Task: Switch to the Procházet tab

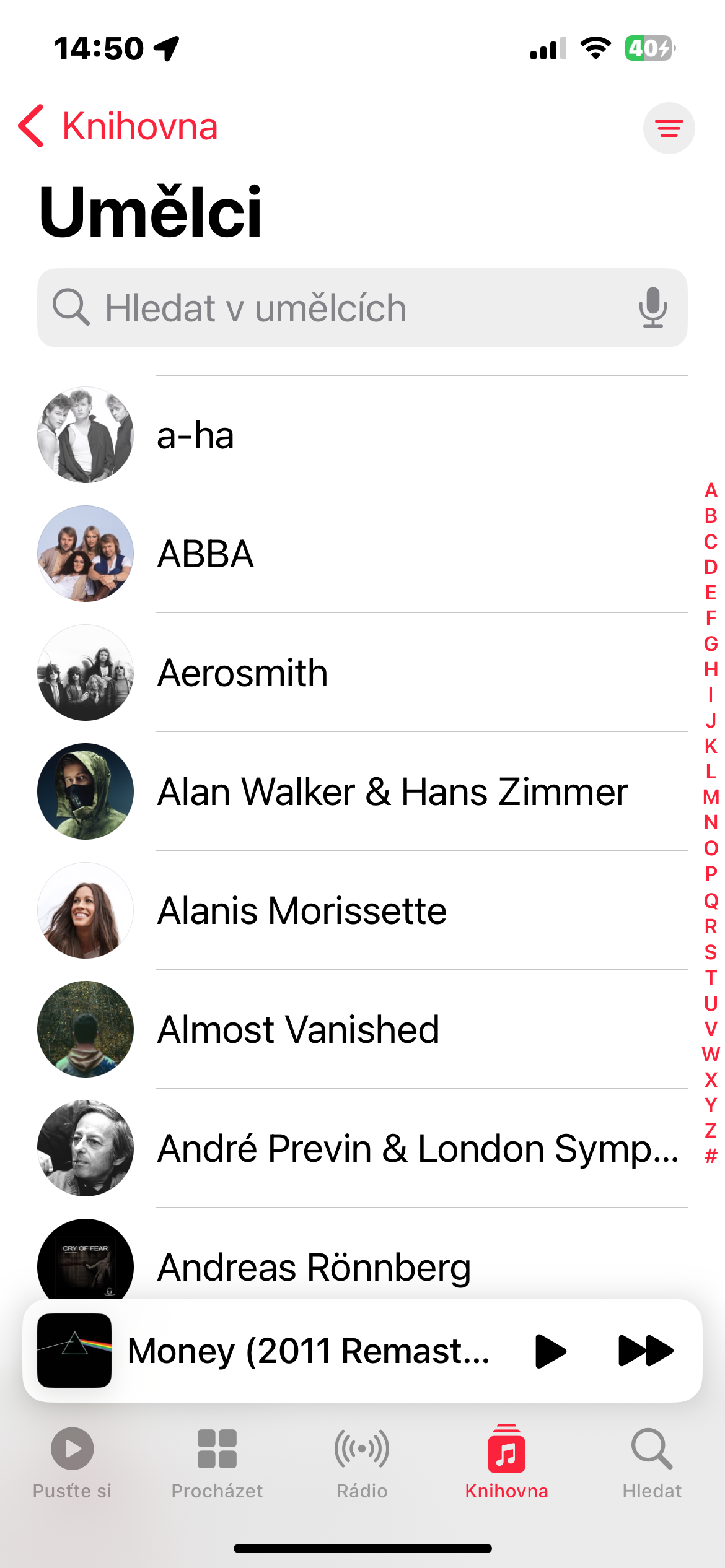Action: 217,1463
